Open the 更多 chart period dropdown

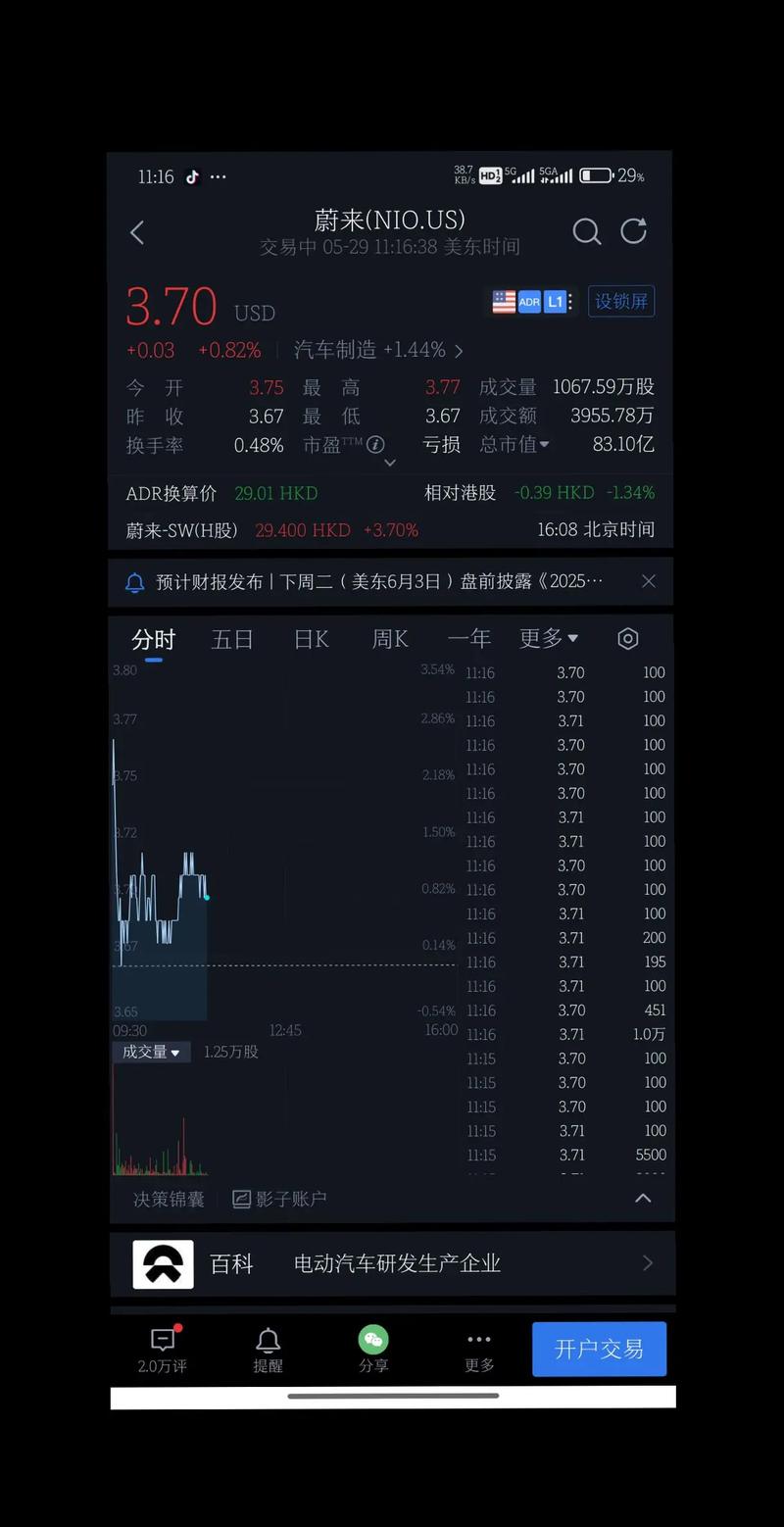[x=549, y=638]
